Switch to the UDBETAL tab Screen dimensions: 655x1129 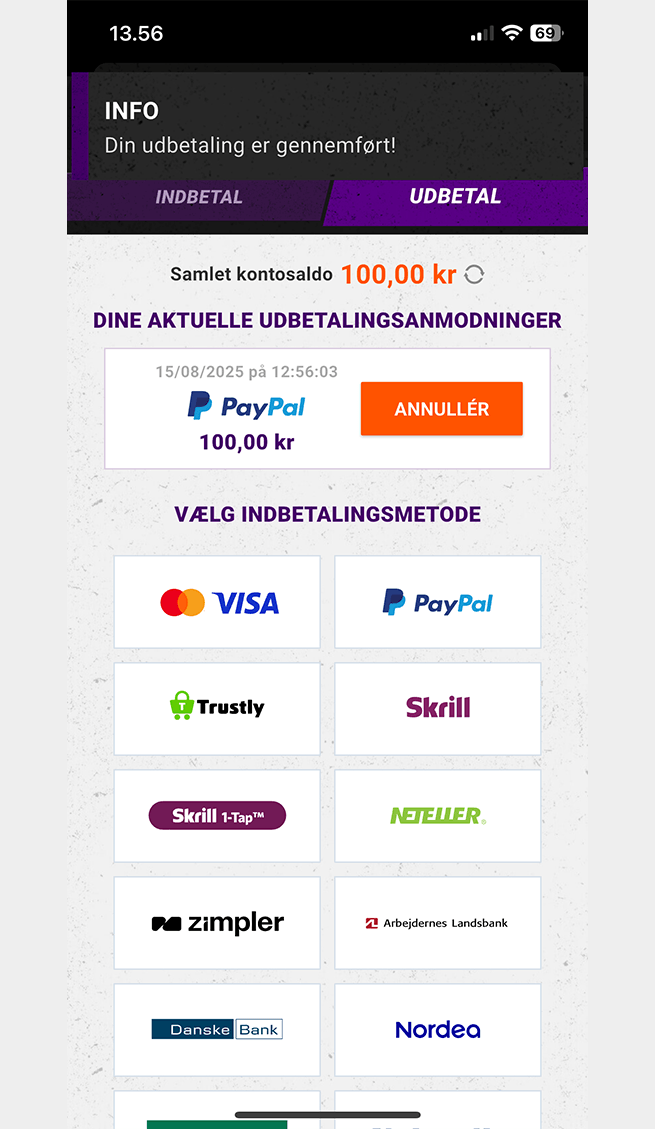tap(455, 197)
